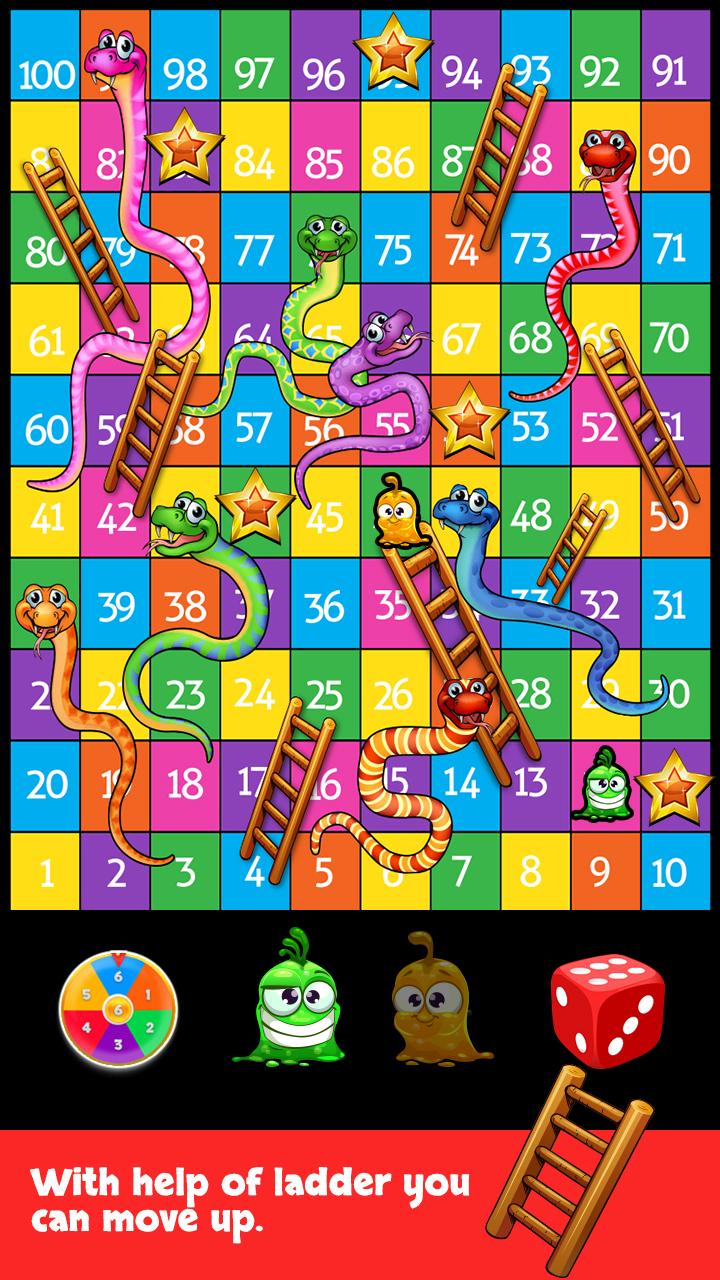Click the red dice to roll
The height and width of the screenshot is (1280, 720).
pyautogui.click(x=608, y=1010)
